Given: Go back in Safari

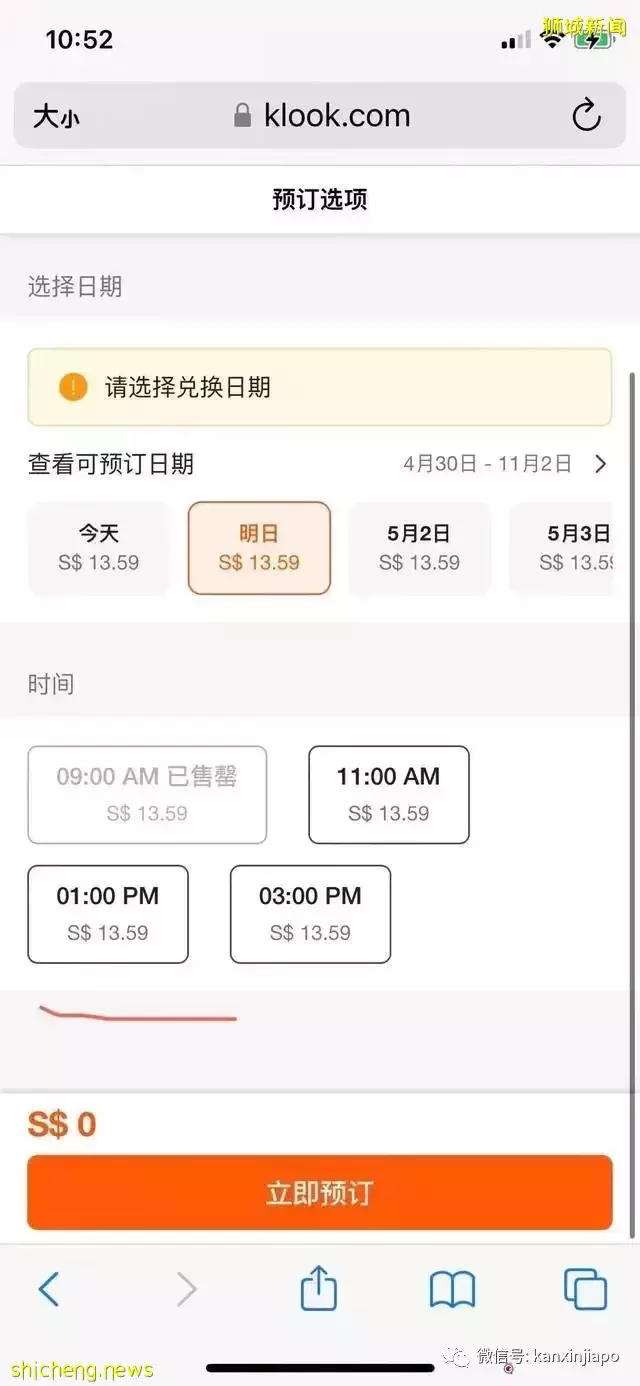Looking at the screenshot, I should [x=48, y=1289].
